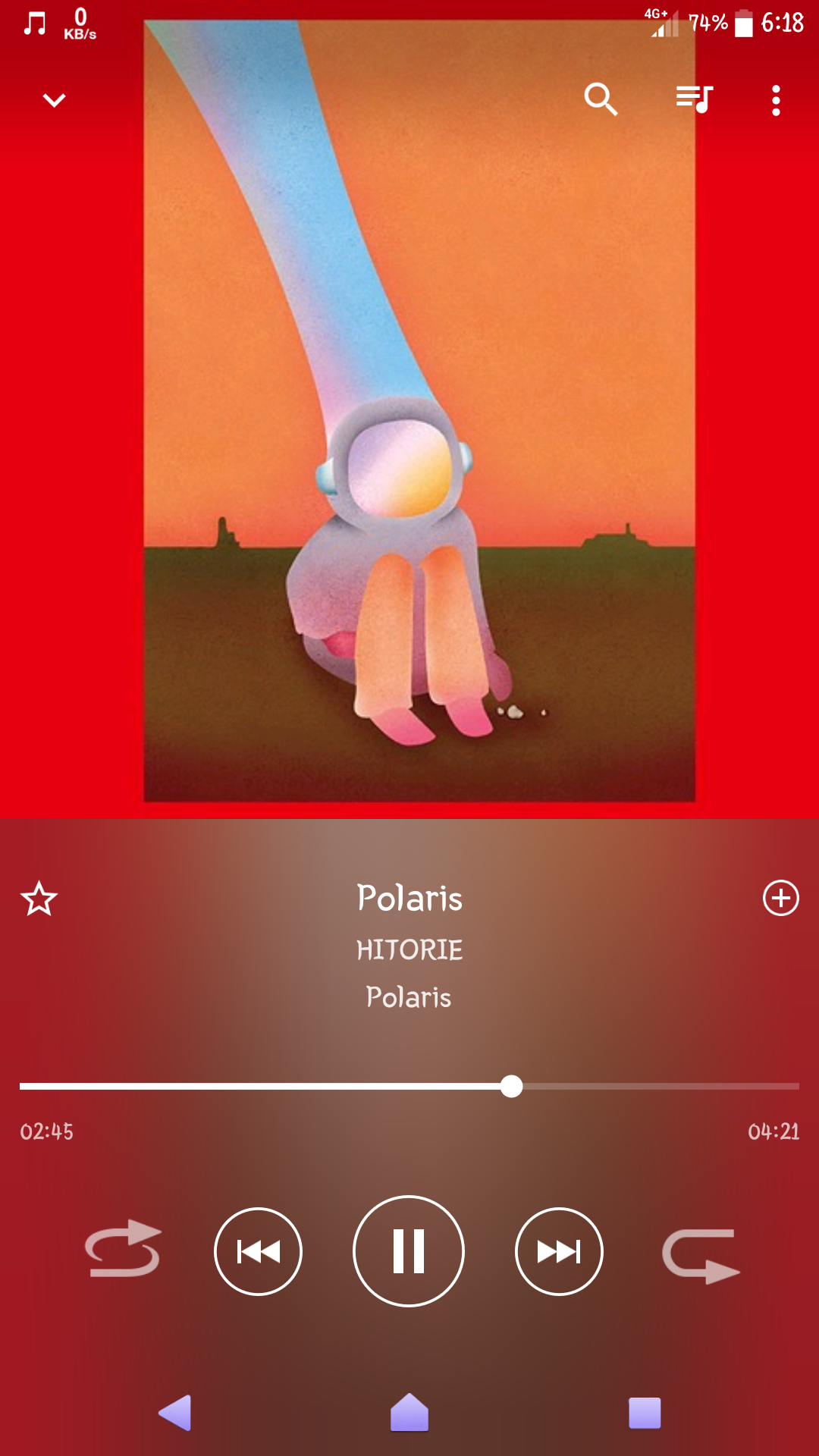Skip to the previous track
The width and height of the screenshot is (819, 1456).
pos(258,1251)
